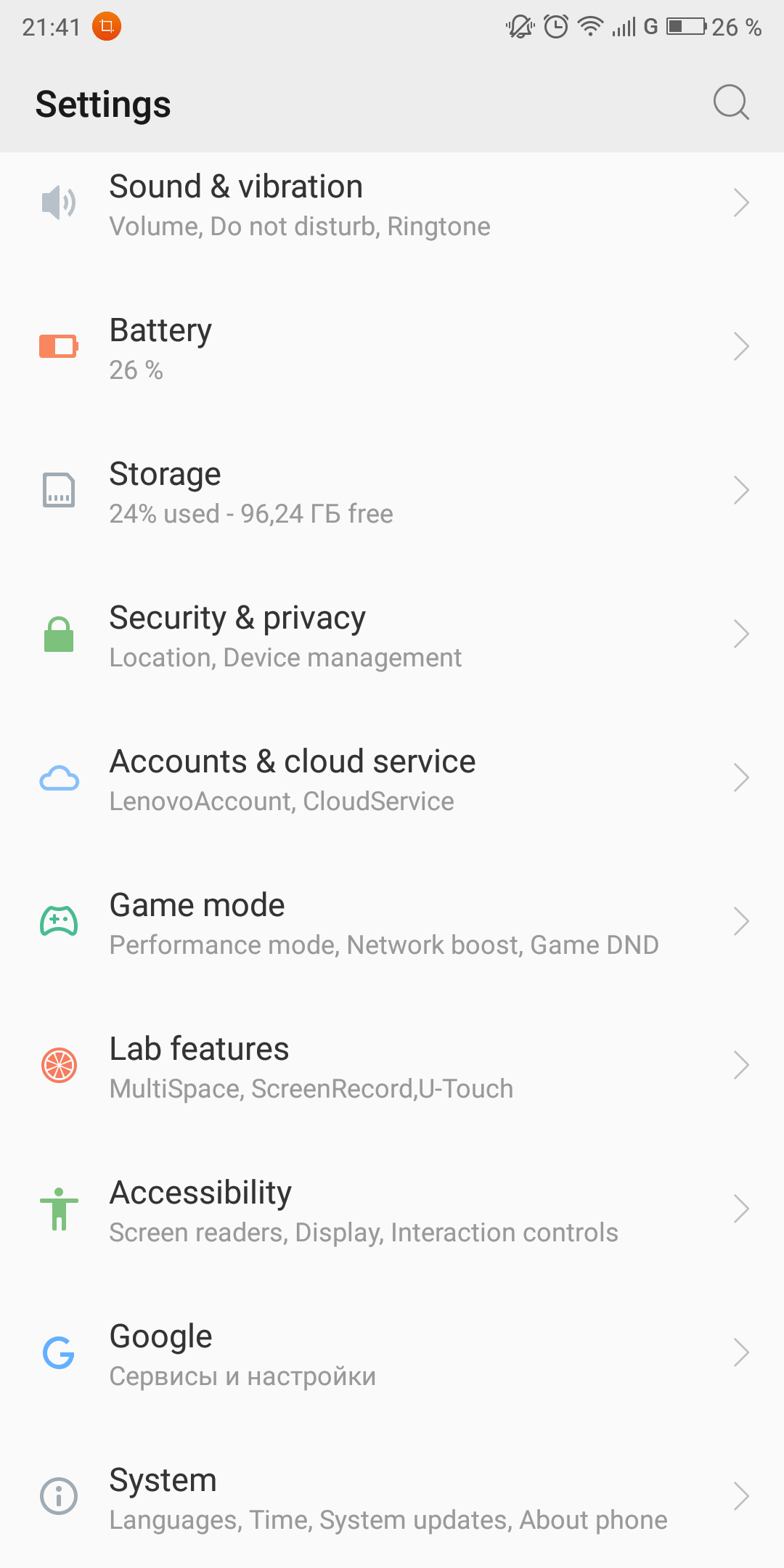Viewport: 784px width, 1568px height.
Task: Select Accounts & cloud service
Action: coord(392,778)
